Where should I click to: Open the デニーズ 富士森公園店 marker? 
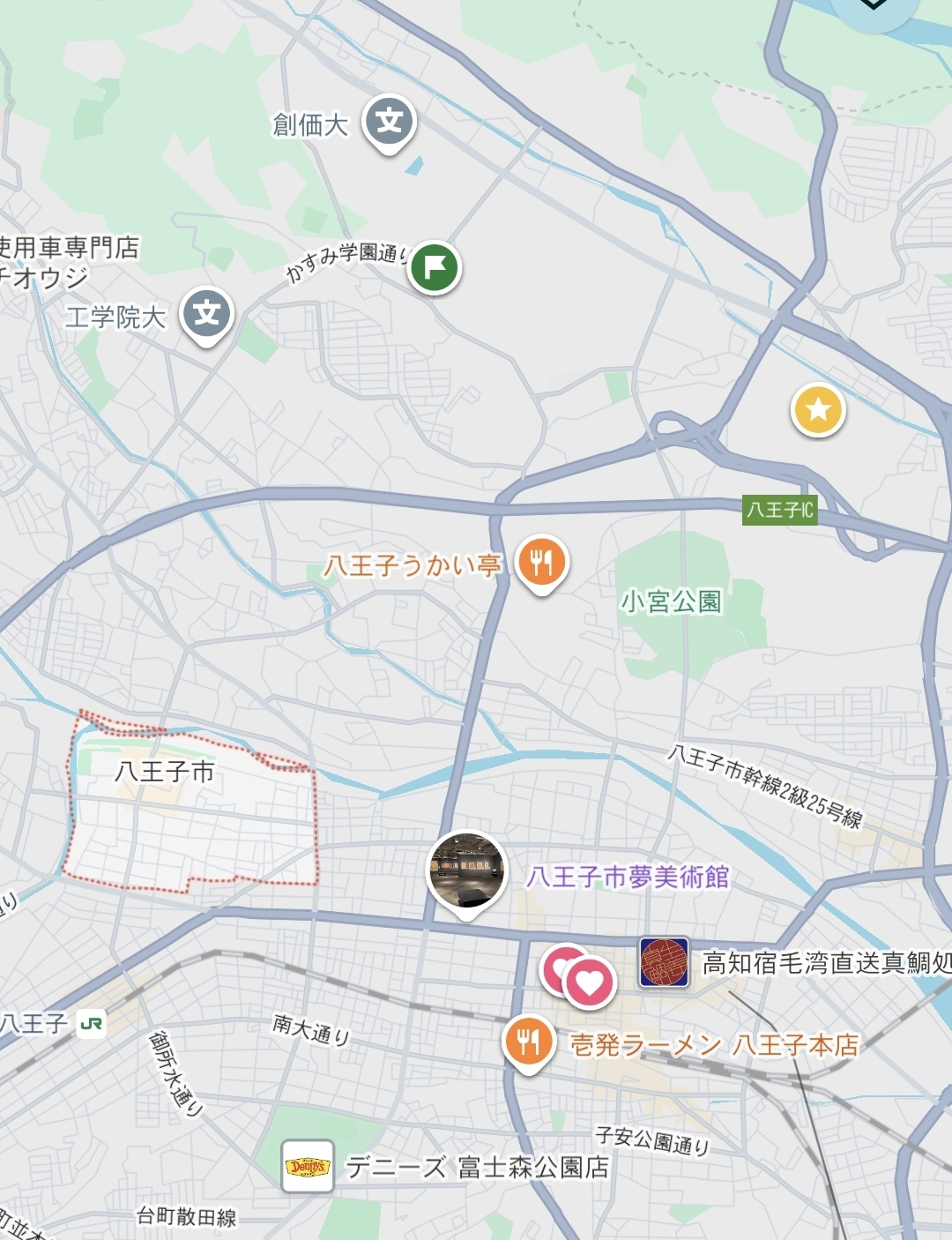point(308,1166)
